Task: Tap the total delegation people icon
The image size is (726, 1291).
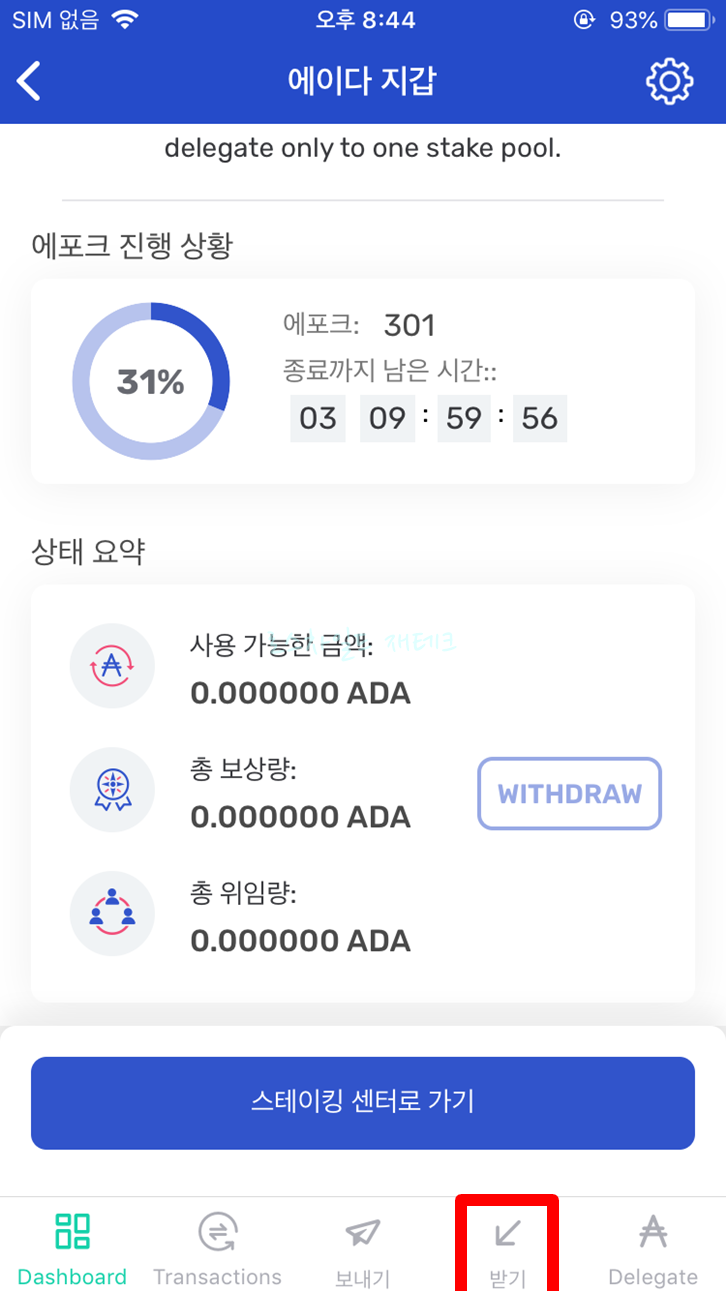Action: (112, 913)
